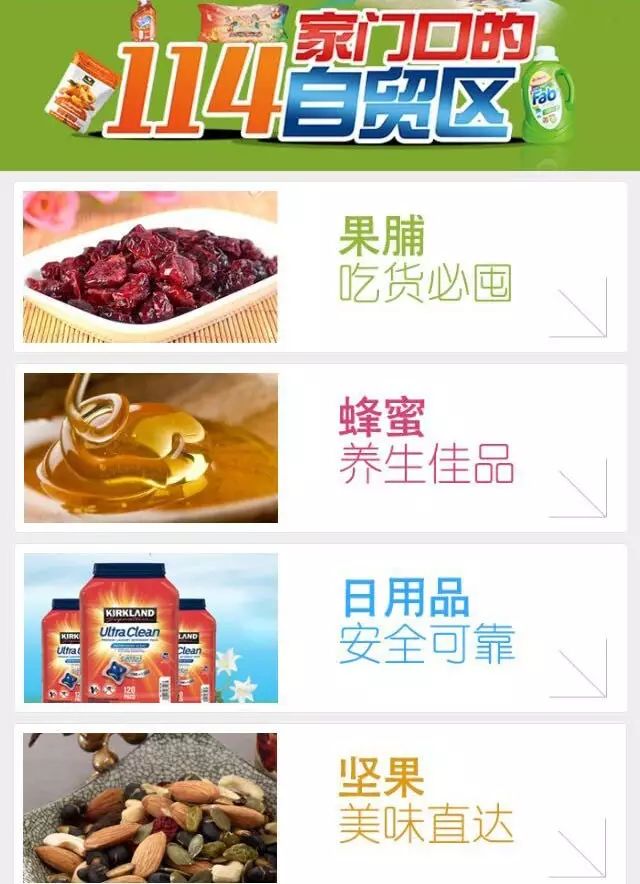Viewport: 640px width, 884px height.
Task: Select the 蜂蜜 养生佳品 category
Action: coord(320,447)
